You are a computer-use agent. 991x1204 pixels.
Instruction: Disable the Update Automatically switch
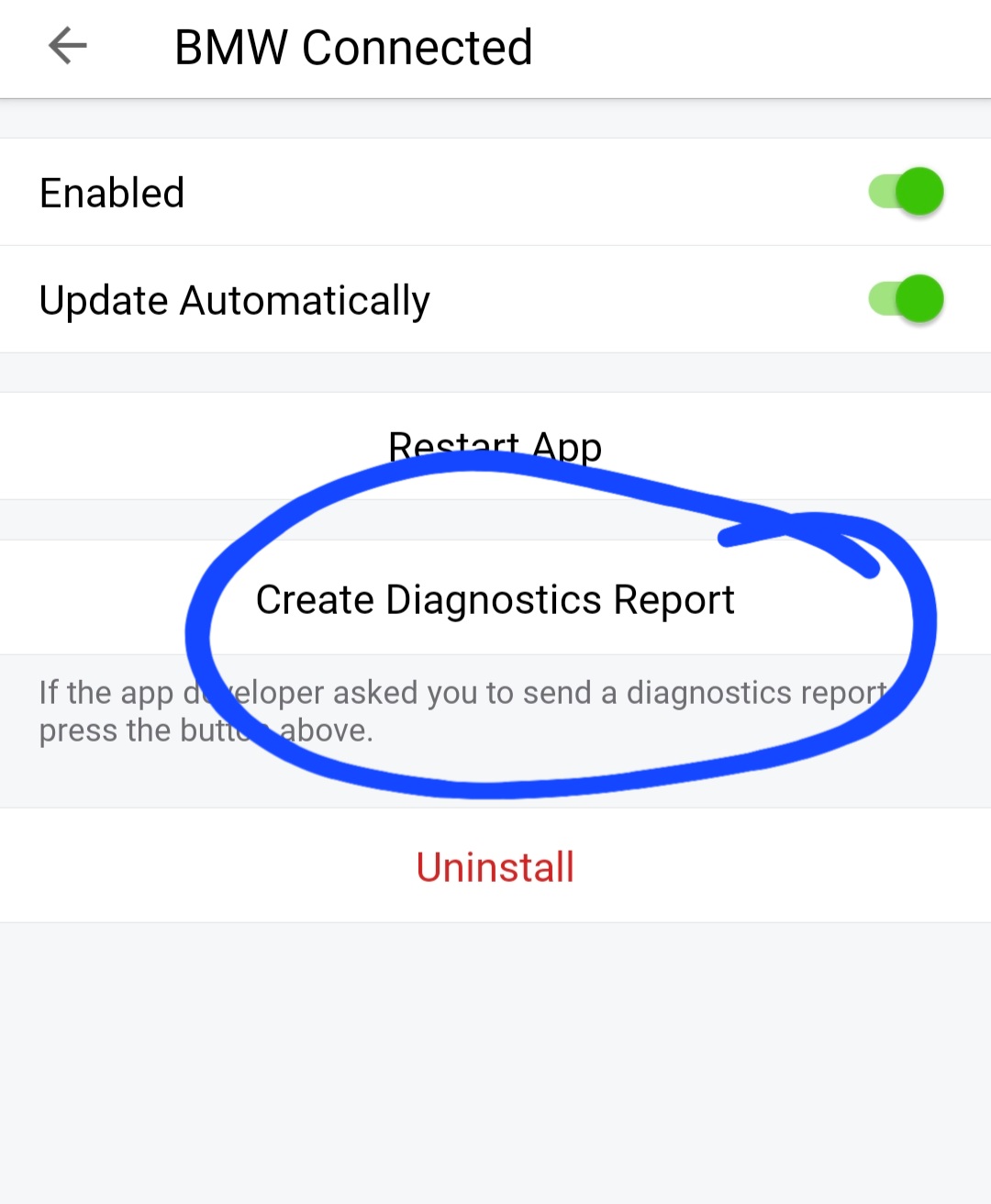(x=906, y=299)
